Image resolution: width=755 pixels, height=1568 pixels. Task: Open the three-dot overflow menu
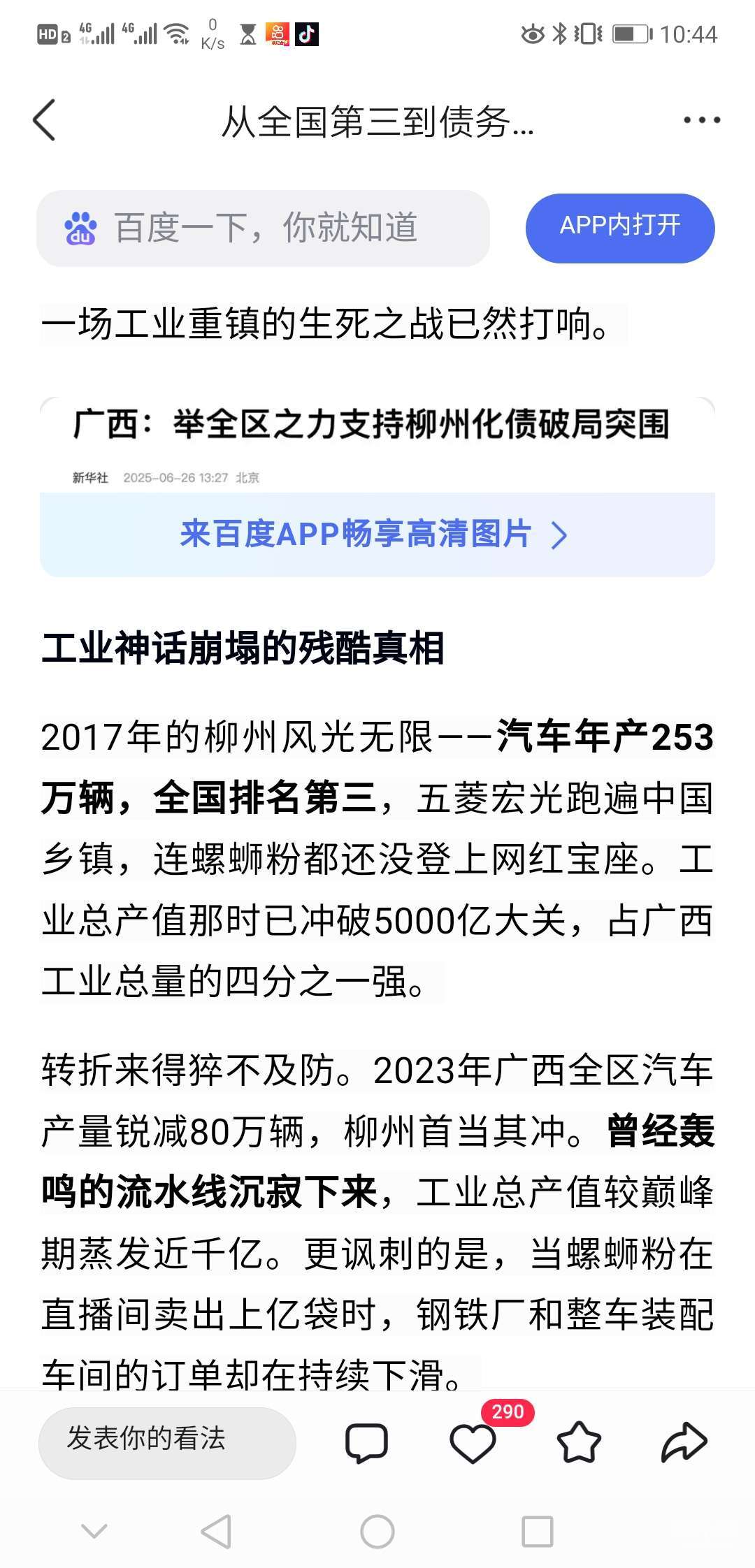701,120
